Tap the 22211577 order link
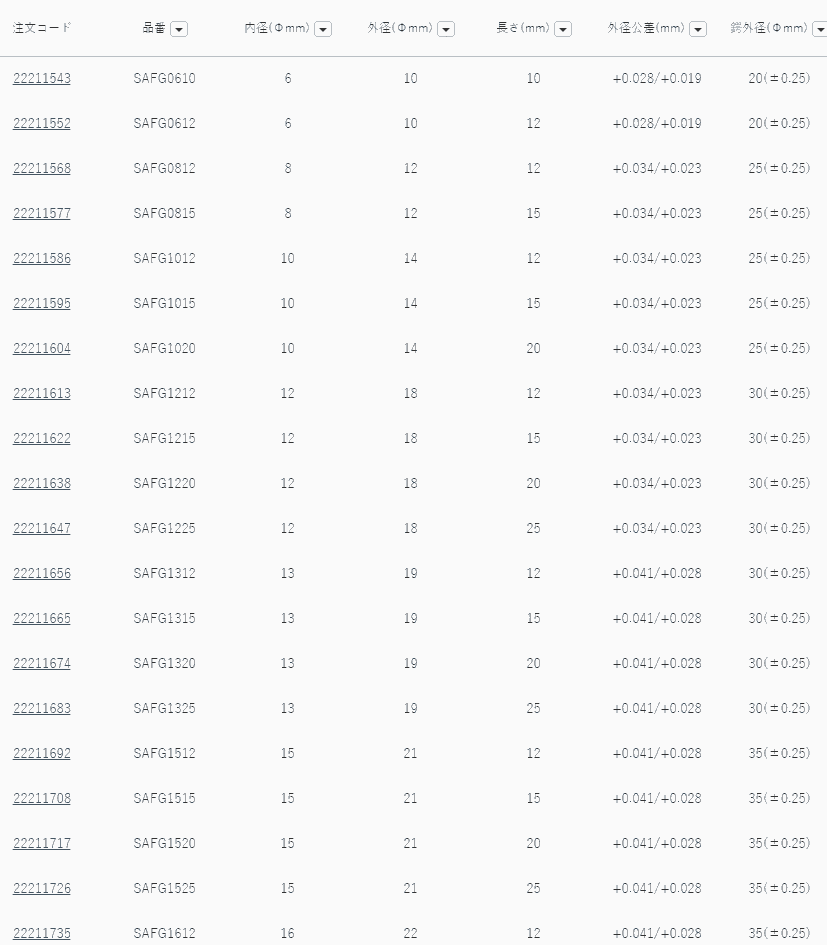Image resolution: width=827 pixels, height=945 pixels. (42, 213)
